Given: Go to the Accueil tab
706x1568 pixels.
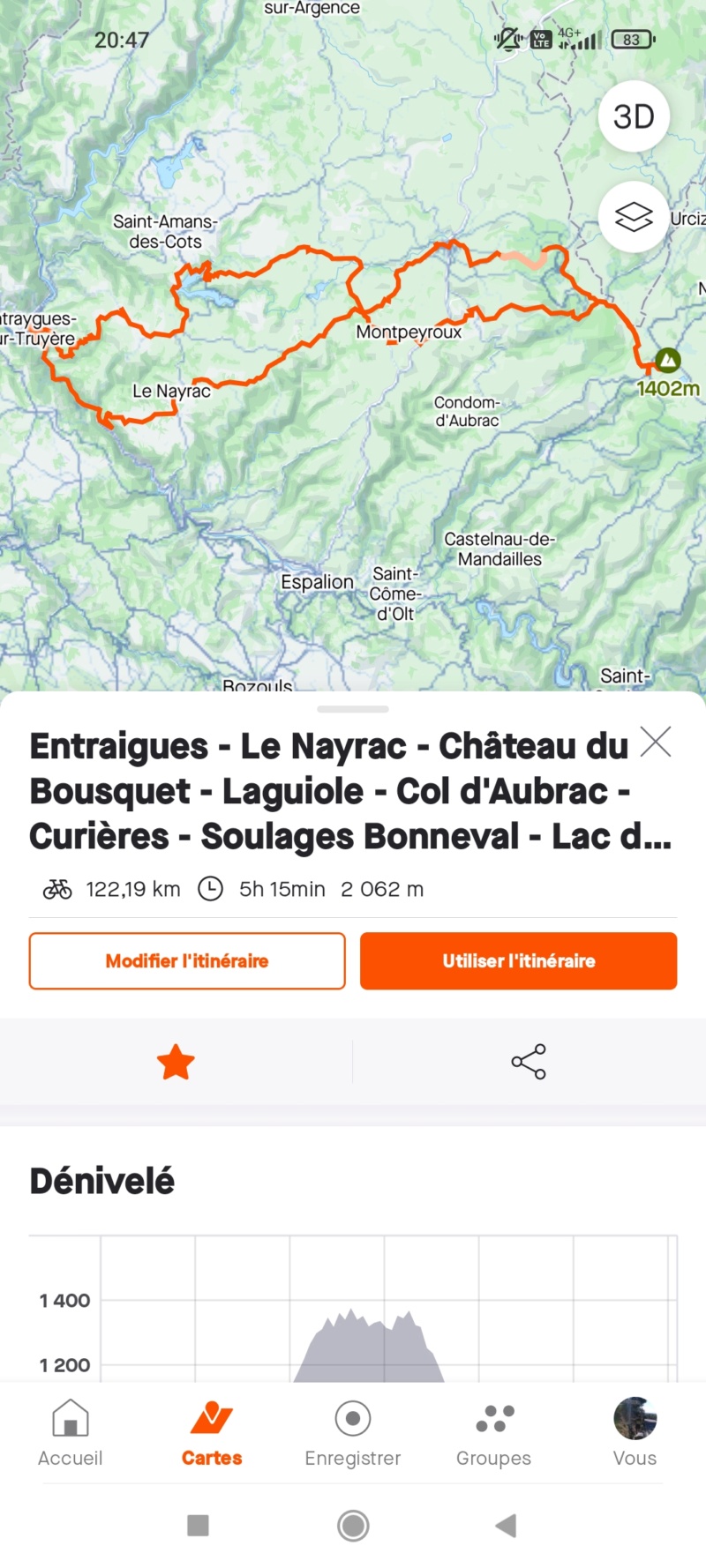Looking at the screenshot, I should click(x=71, y=1433).
